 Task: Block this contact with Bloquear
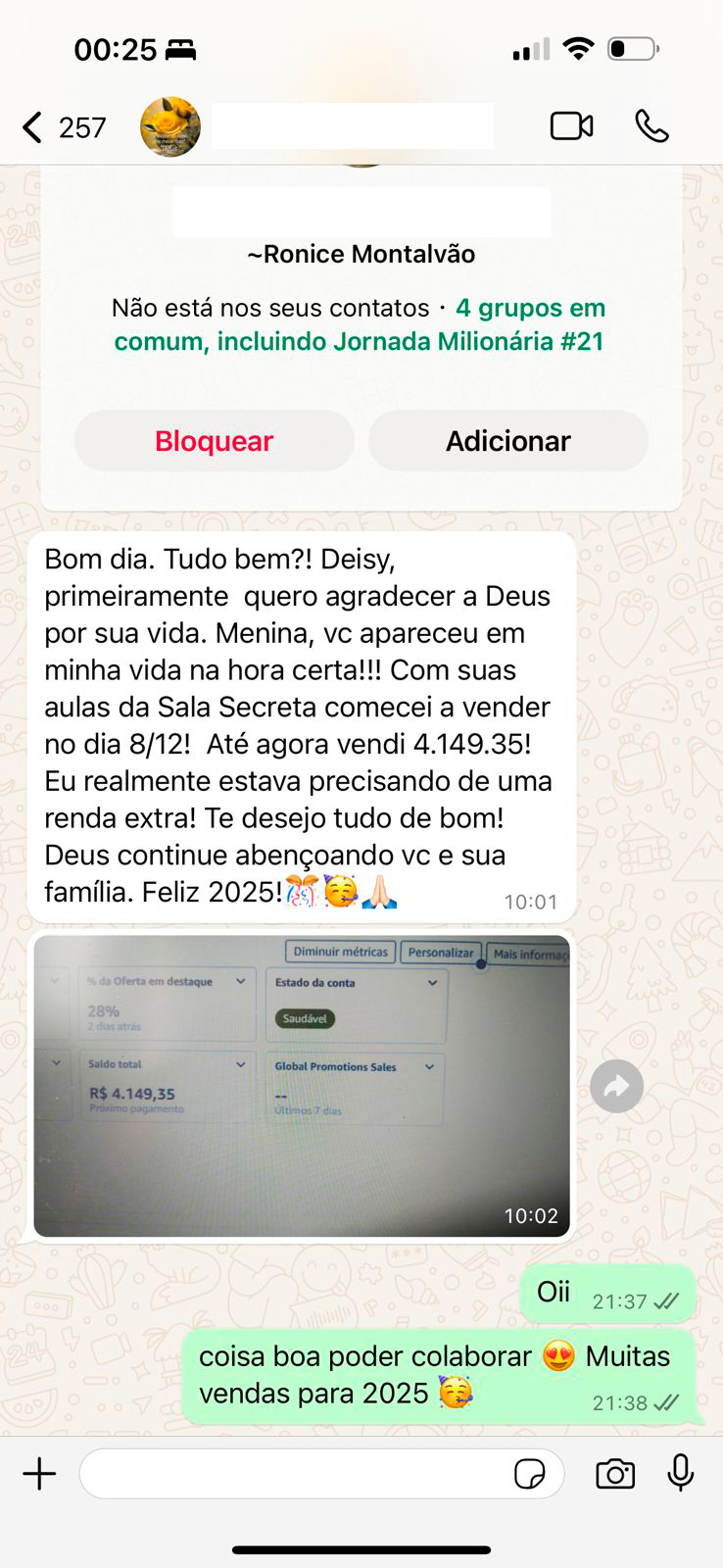click(x=214, y=441)
